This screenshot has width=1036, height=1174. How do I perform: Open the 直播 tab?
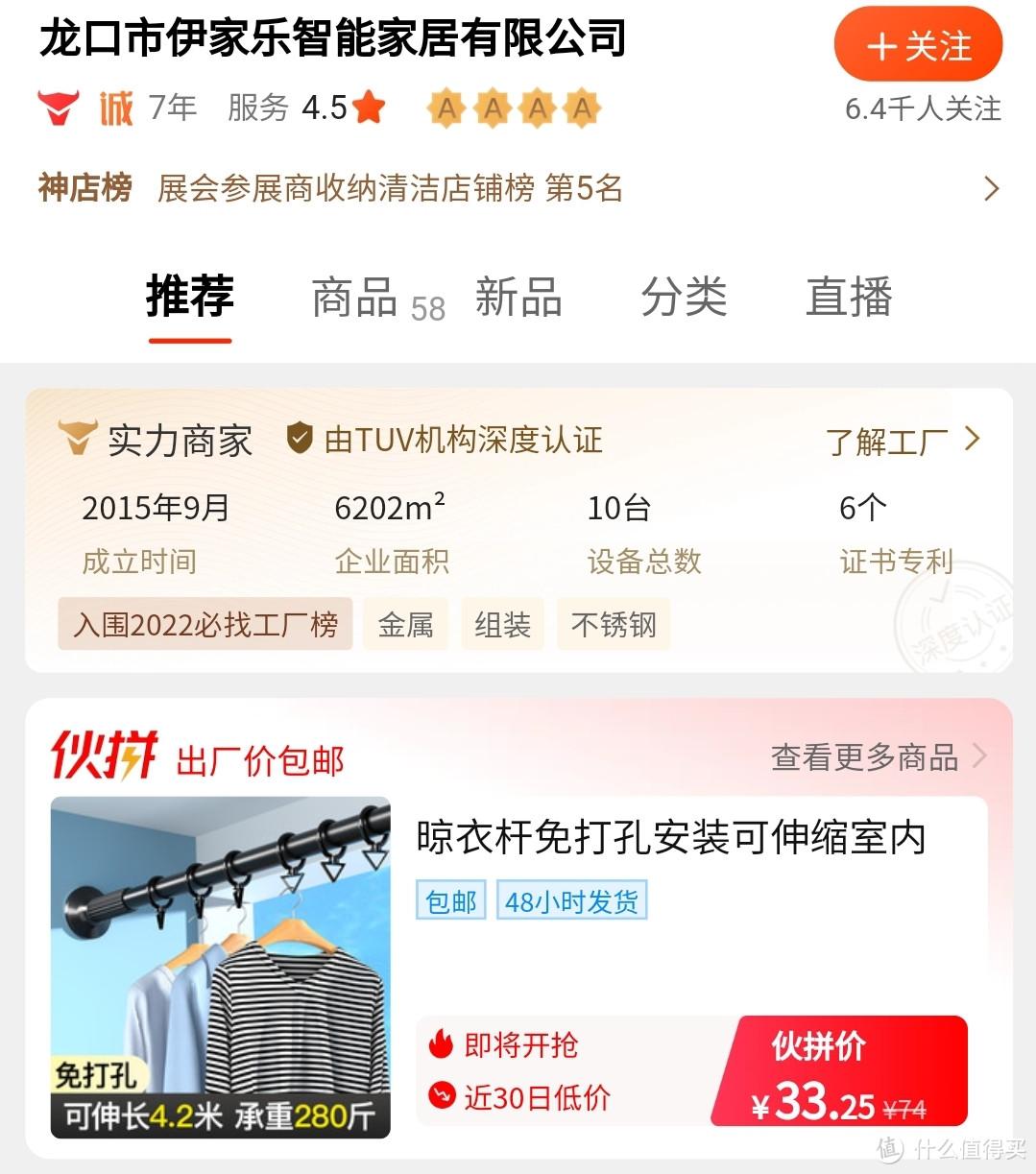click(x=849, y=298)
